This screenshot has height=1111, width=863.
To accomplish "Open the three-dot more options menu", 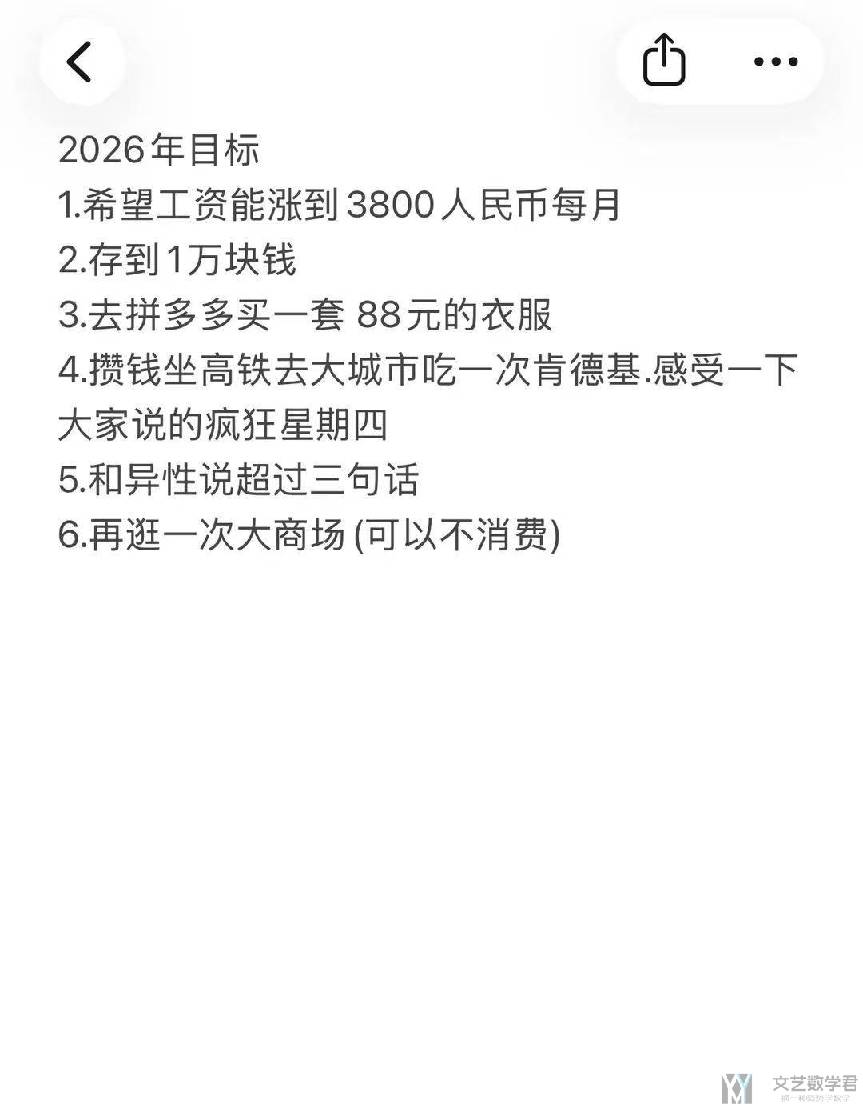I will tap(775, 62).
